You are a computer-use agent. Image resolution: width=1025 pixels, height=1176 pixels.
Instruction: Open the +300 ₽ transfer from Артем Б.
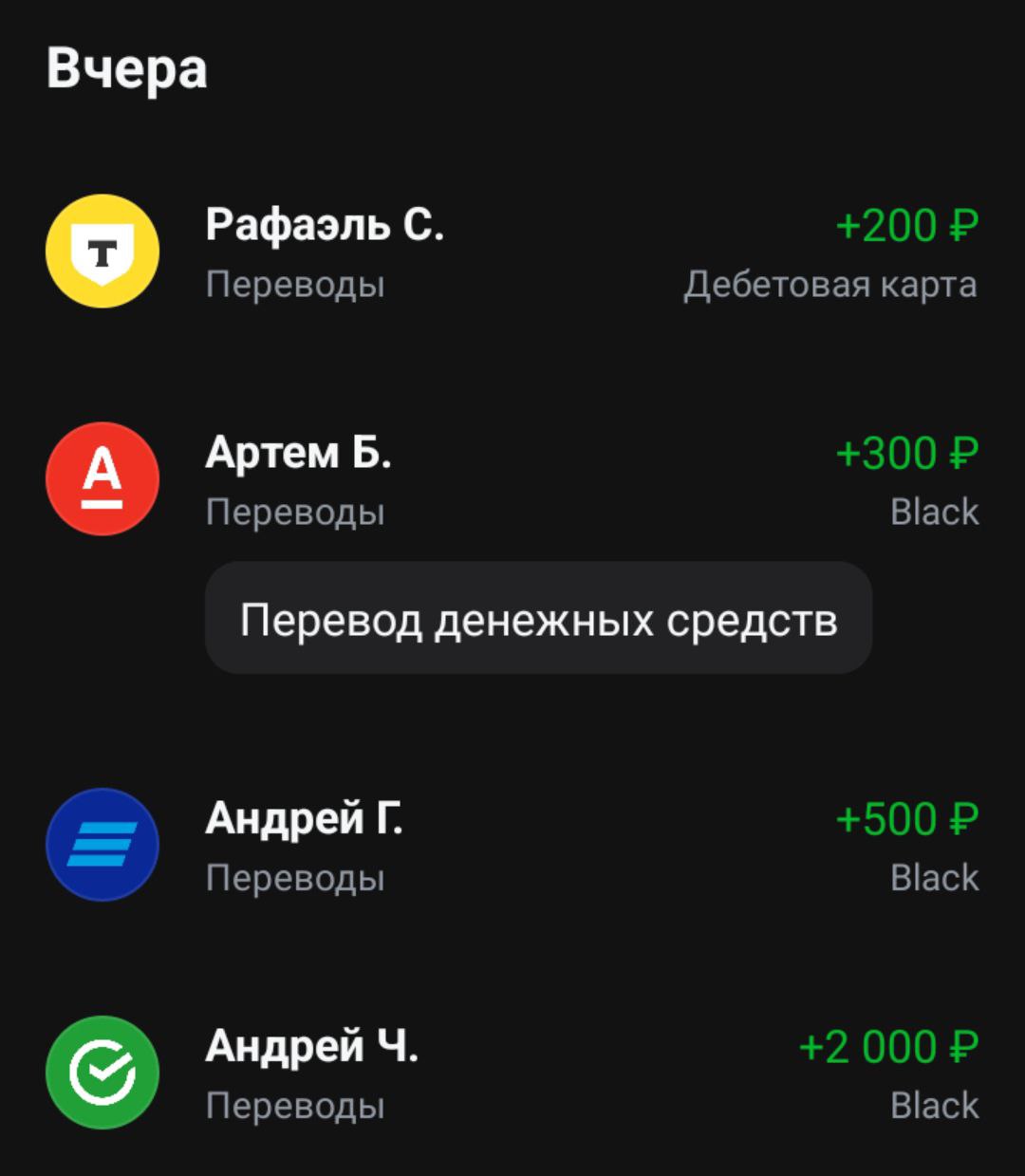pos(512,480)
